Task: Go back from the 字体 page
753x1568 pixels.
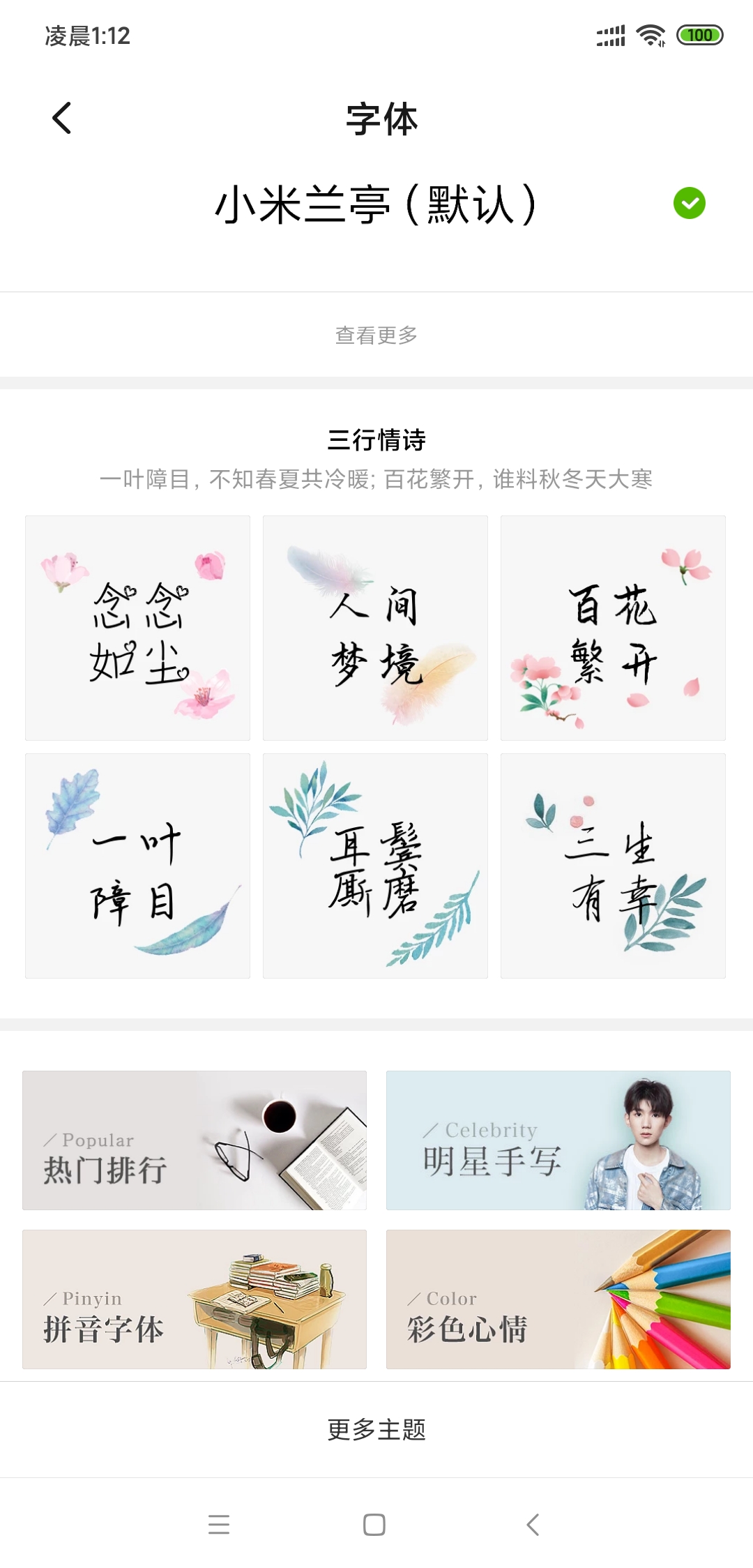Action: [62, 118]
